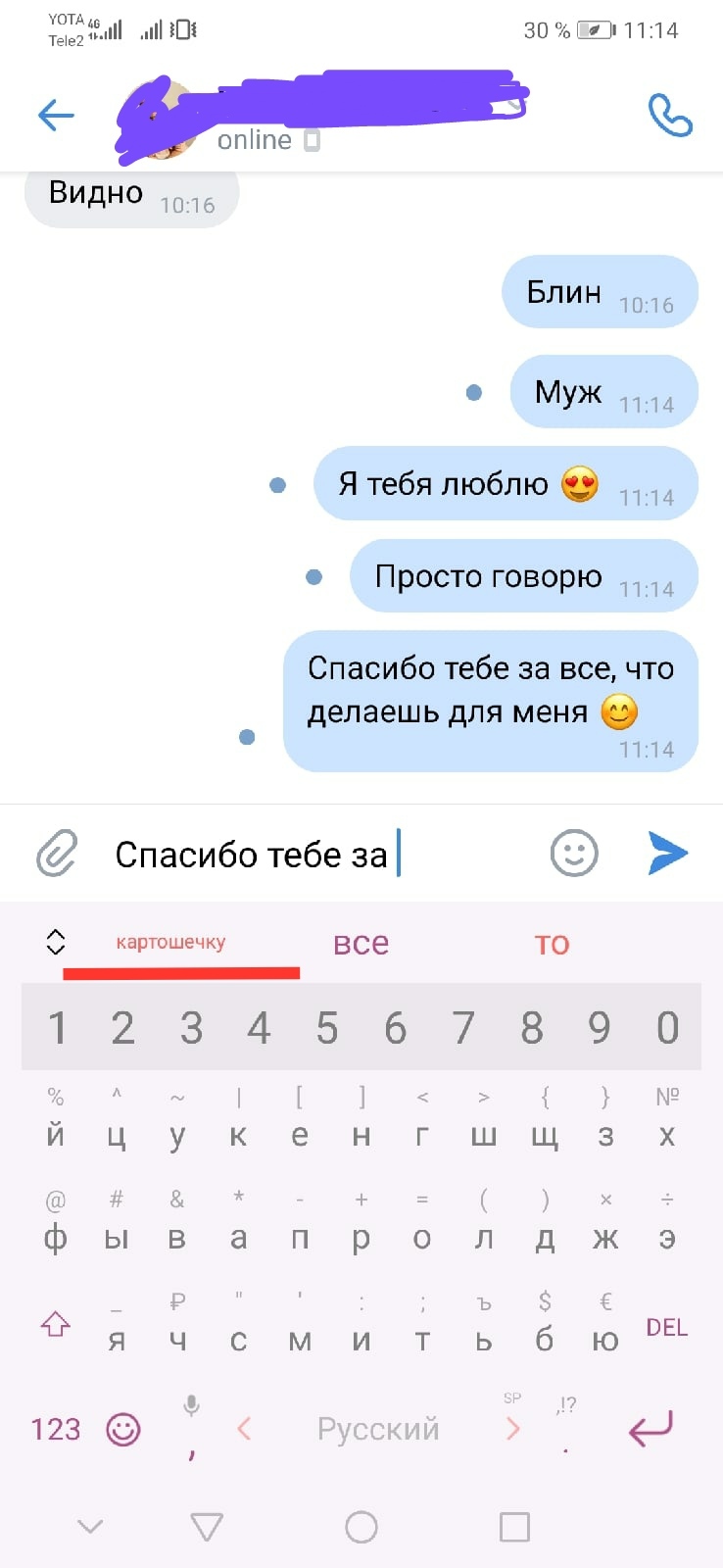
Task: Open the emoji picker in the message field
Action: coord(574,853)
